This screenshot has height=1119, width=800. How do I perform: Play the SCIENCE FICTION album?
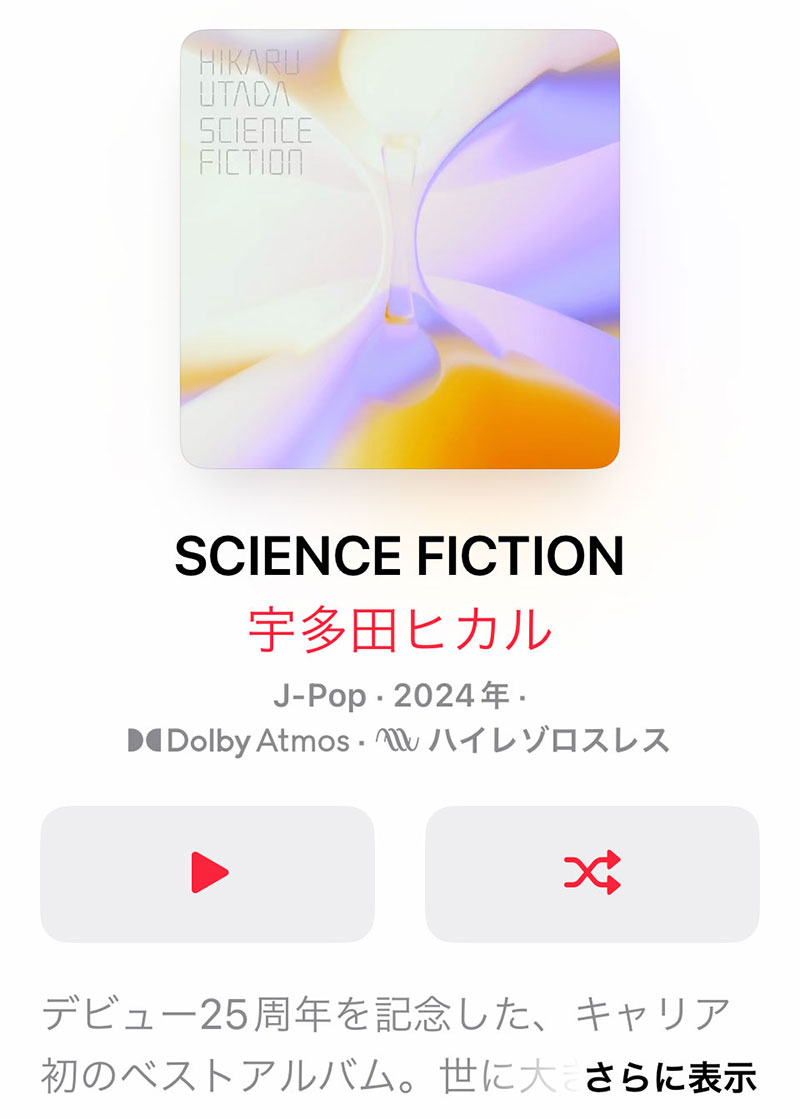(x=207, y=873)
